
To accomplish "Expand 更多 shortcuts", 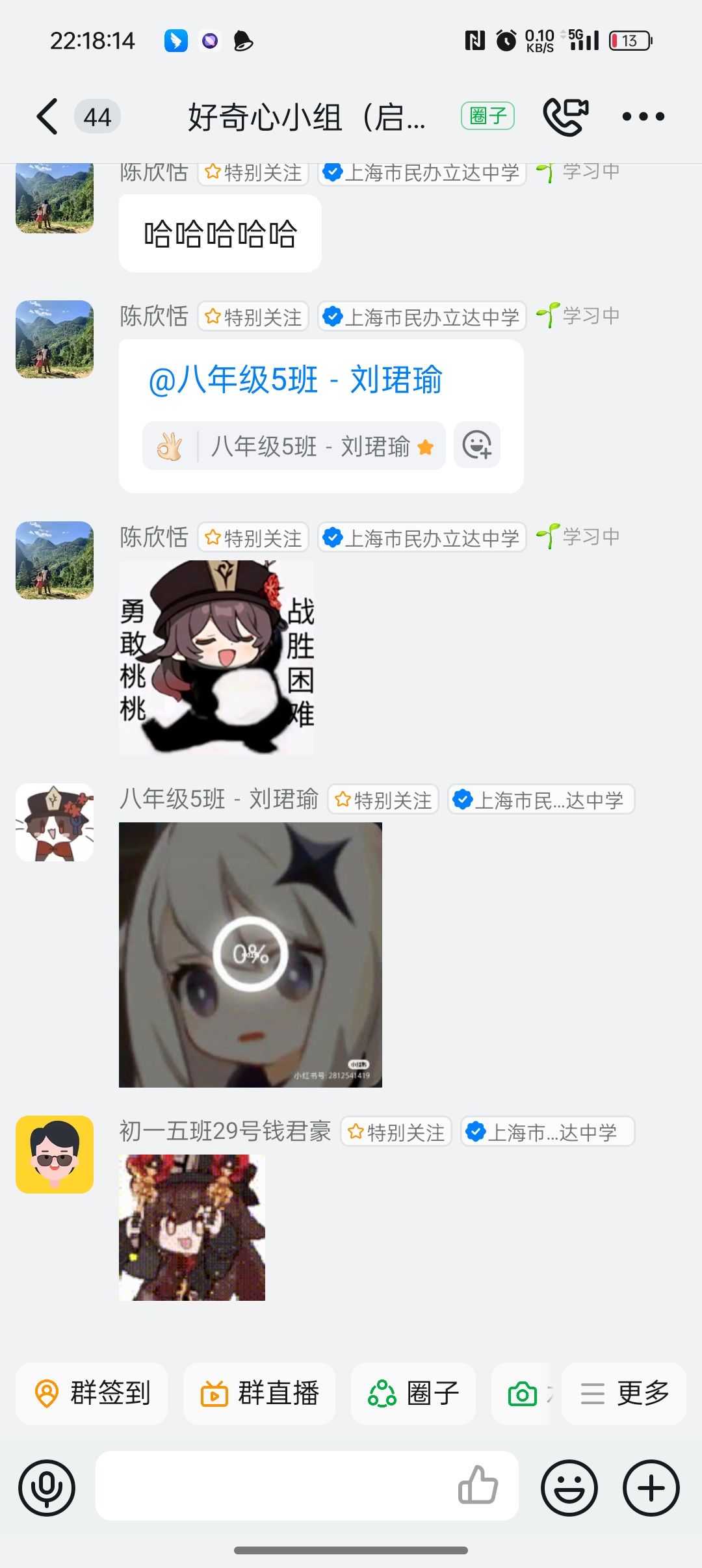I will pos(624,1393).
